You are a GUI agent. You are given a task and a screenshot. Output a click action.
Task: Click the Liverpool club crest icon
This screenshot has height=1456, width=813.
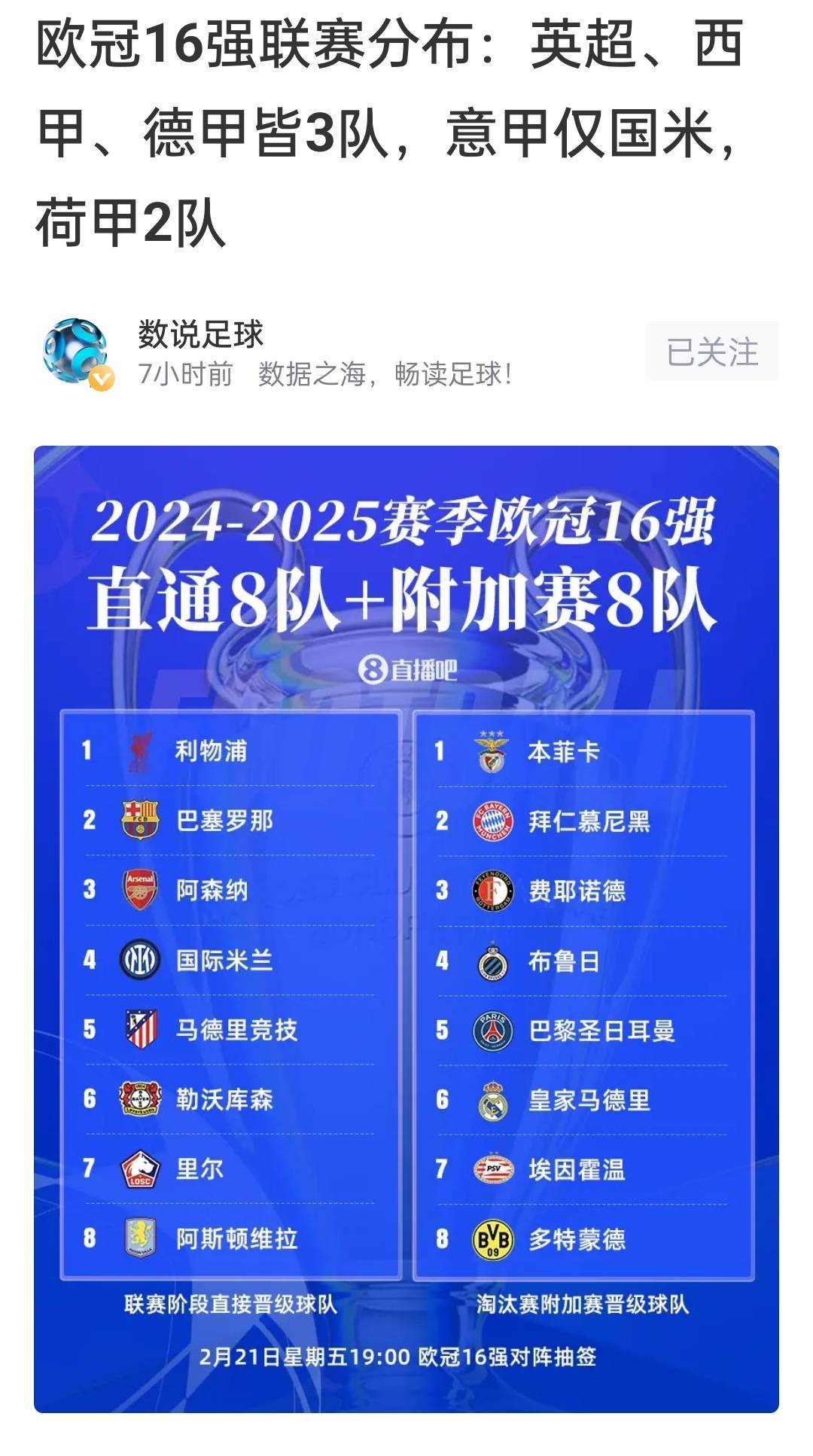[139, 751]
